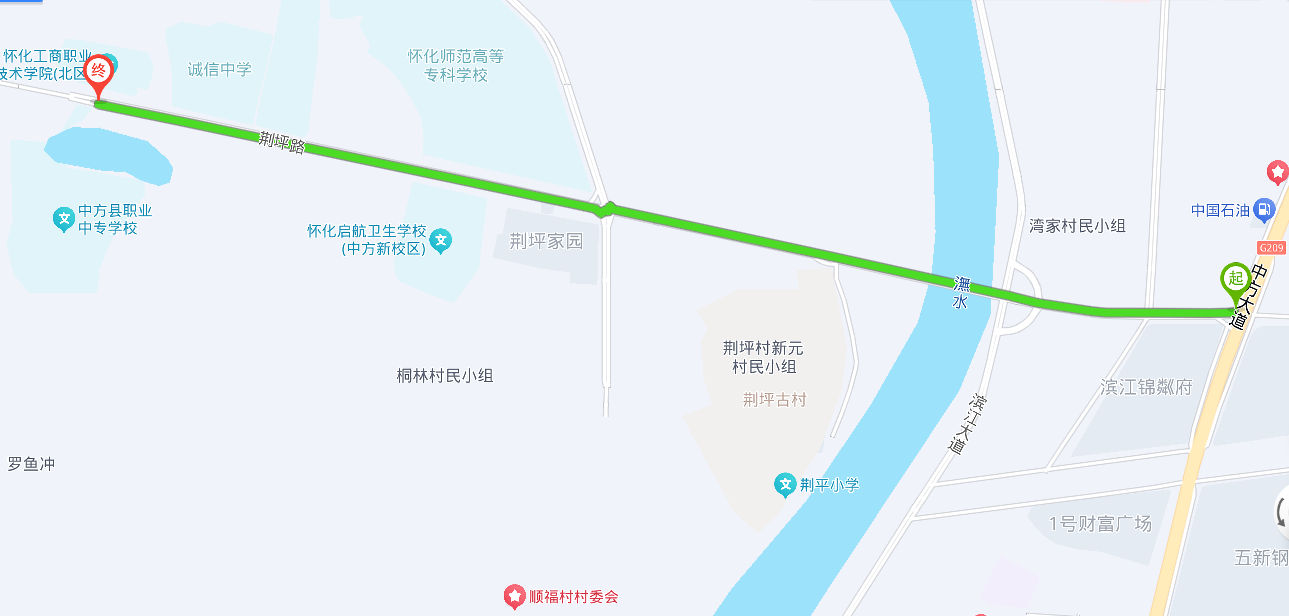
Task: Select the 中国石油 gas station marker
Action: pos(1264,210)
